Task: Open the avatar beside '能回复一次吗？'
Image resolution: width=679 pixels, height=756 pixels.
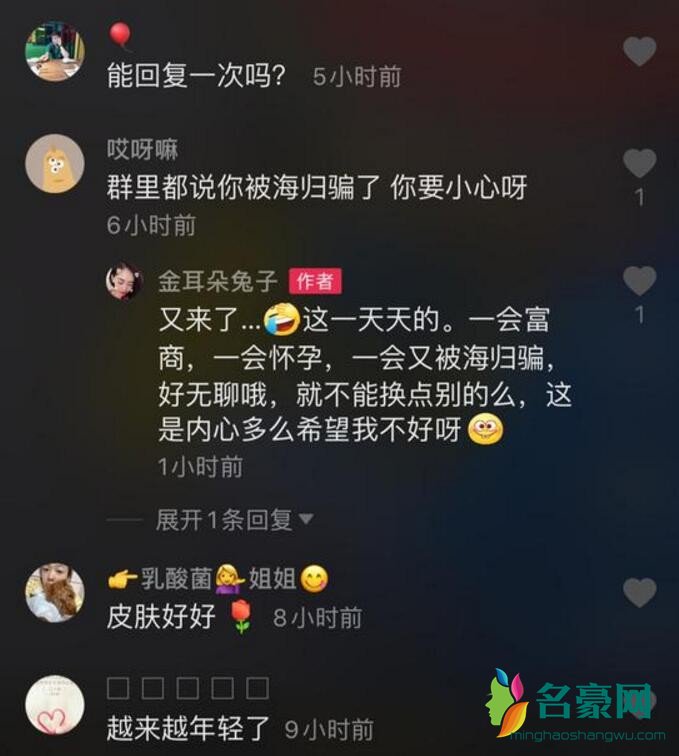Action: click(54, 49)
